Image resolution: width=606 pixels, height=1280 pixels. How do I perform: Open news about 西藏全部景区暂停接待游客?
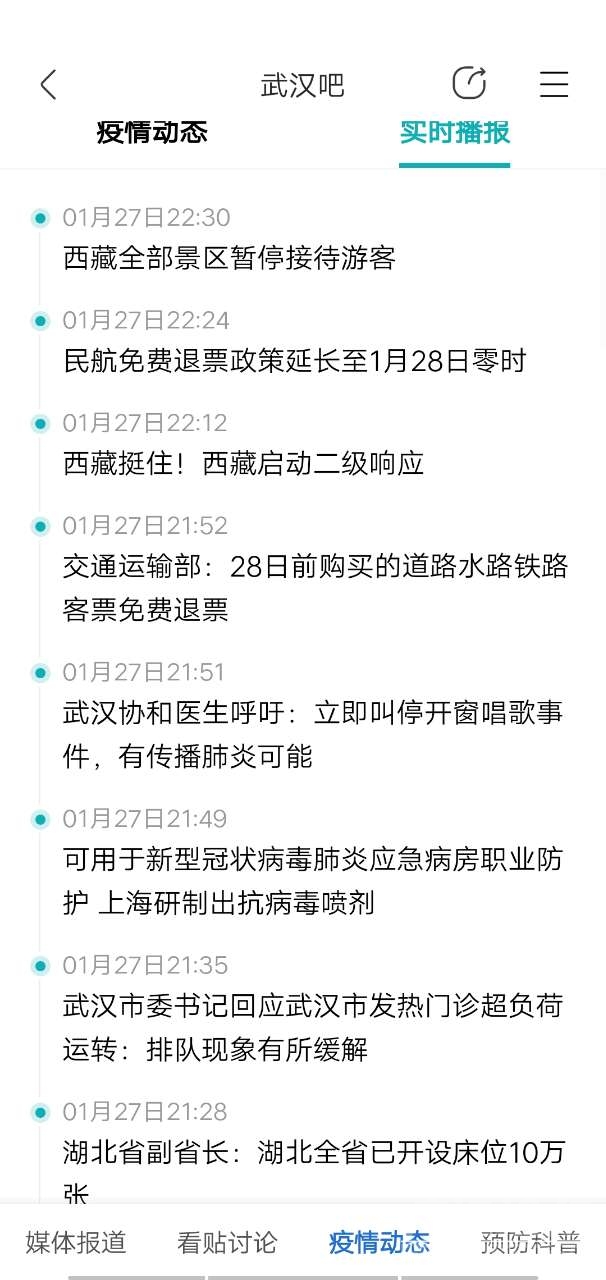tap(230, 258)
